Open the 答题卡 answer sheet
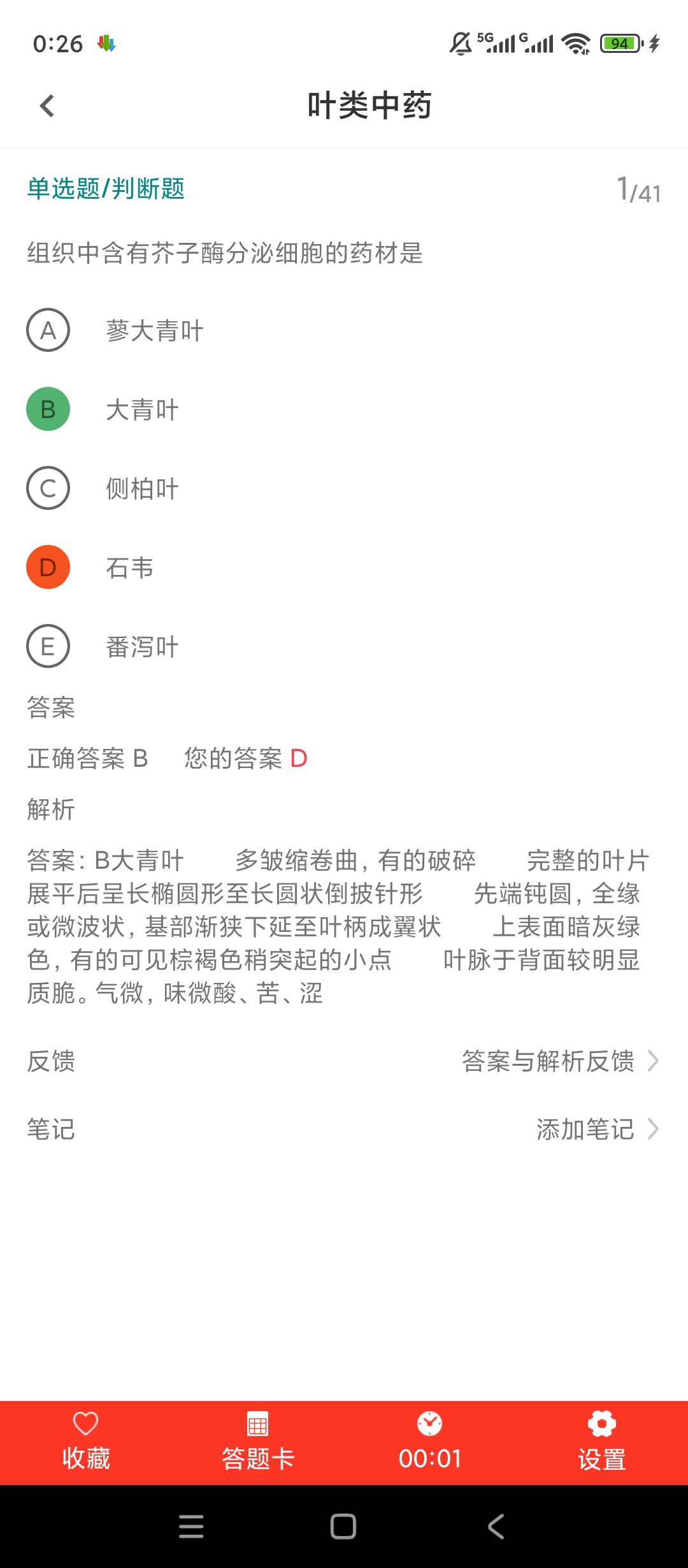This screenshot has height=1568, width=688. point(258,1443)
